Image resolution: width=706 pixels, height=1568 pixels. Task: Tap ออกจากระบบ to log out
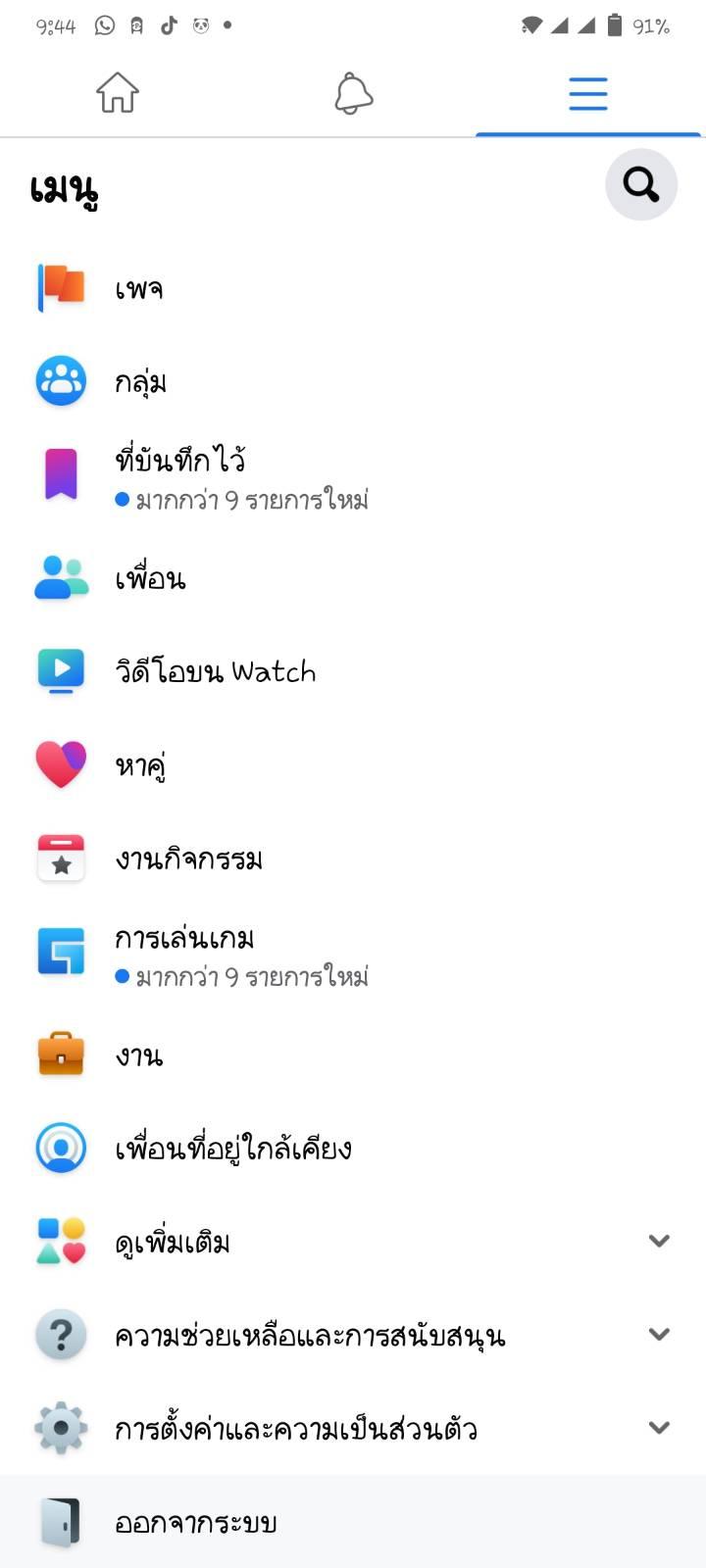(x=353, y=1522)
